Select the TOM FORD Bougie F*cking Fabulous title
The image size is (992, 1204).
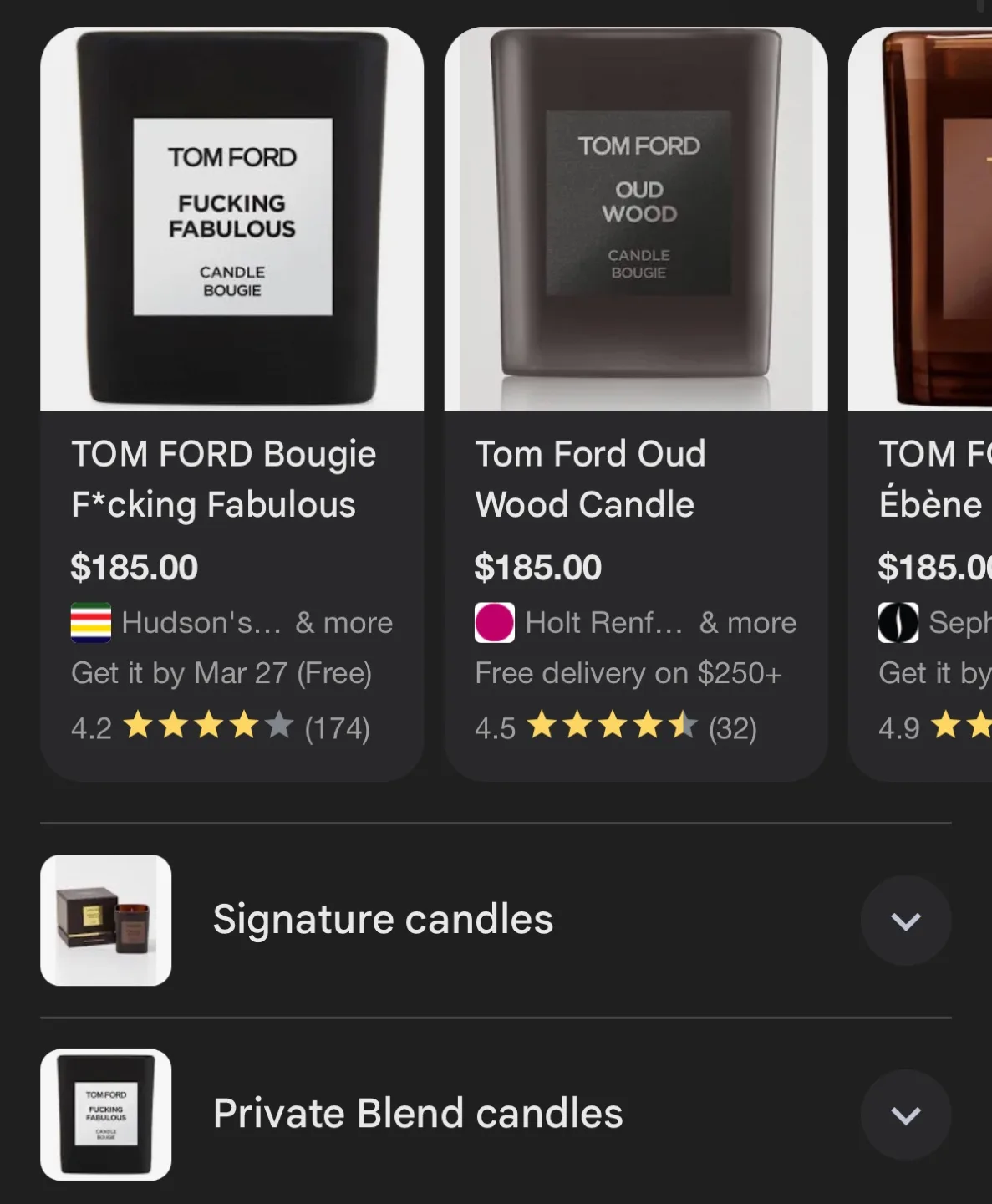224,479
